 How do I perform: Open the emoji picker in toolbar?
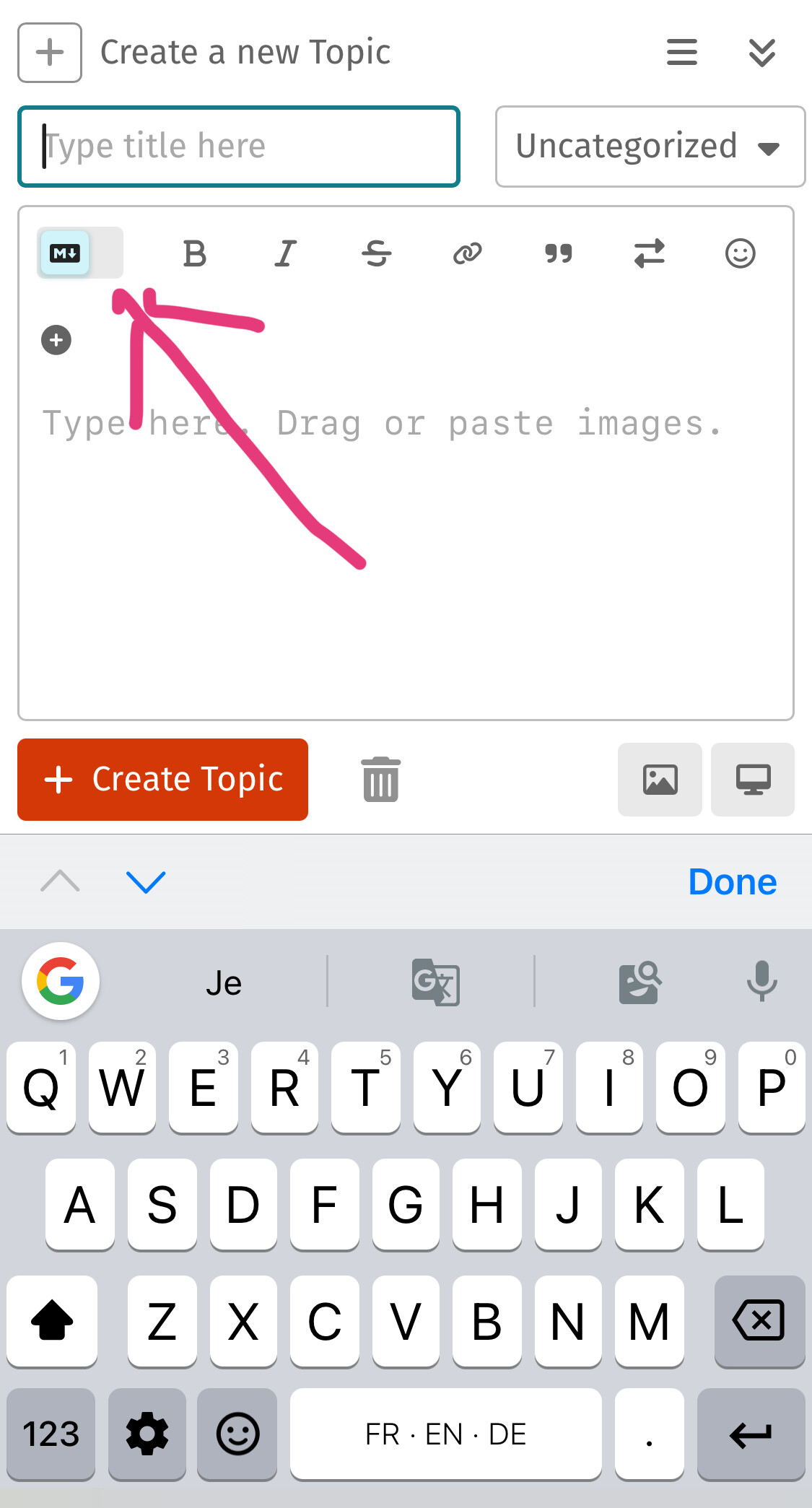point(741,253)
